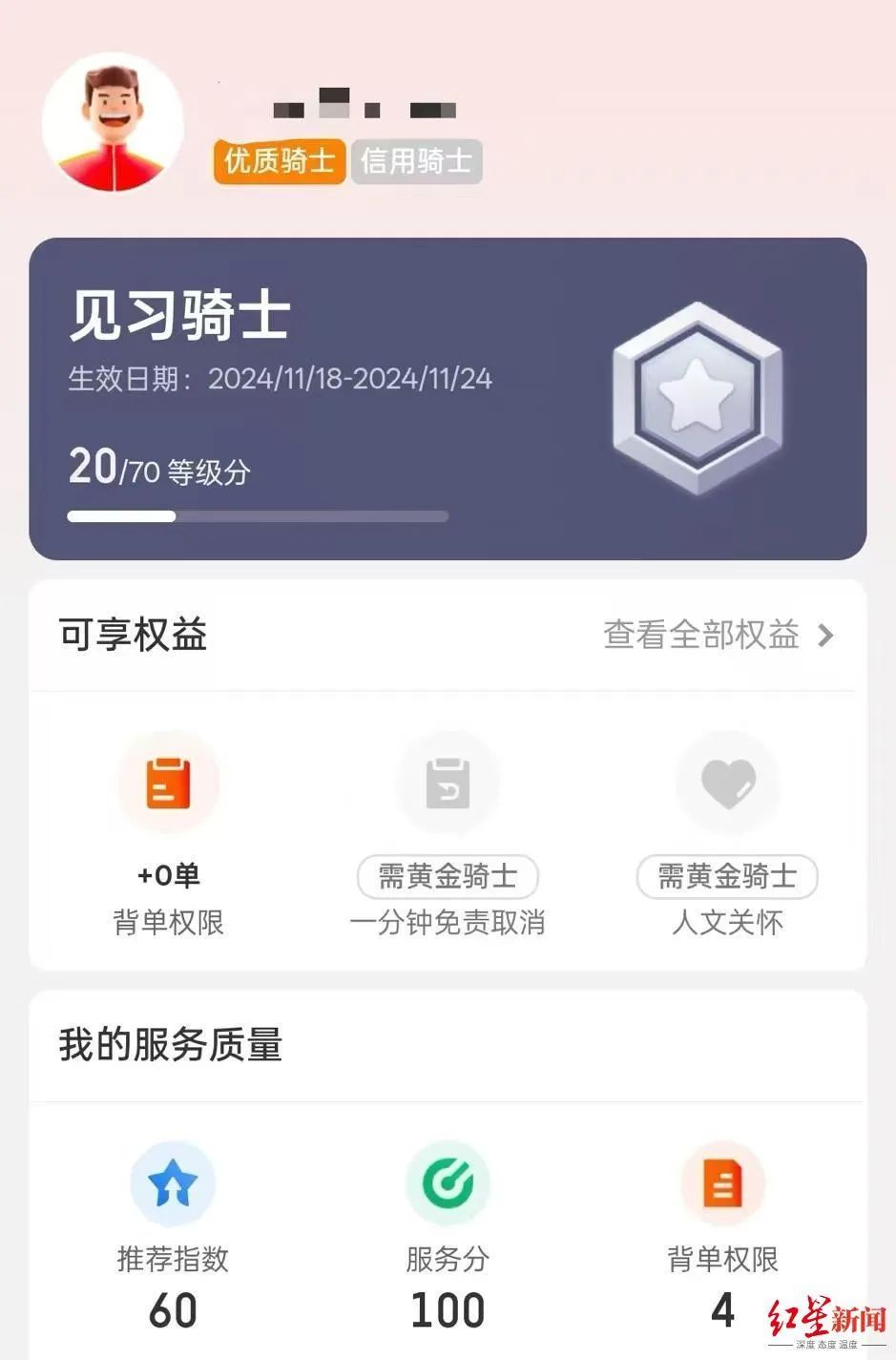This screenshot has width=896, height=1360.
Task: Tap the rider profile avatar
Action: [x=114, y=123]
